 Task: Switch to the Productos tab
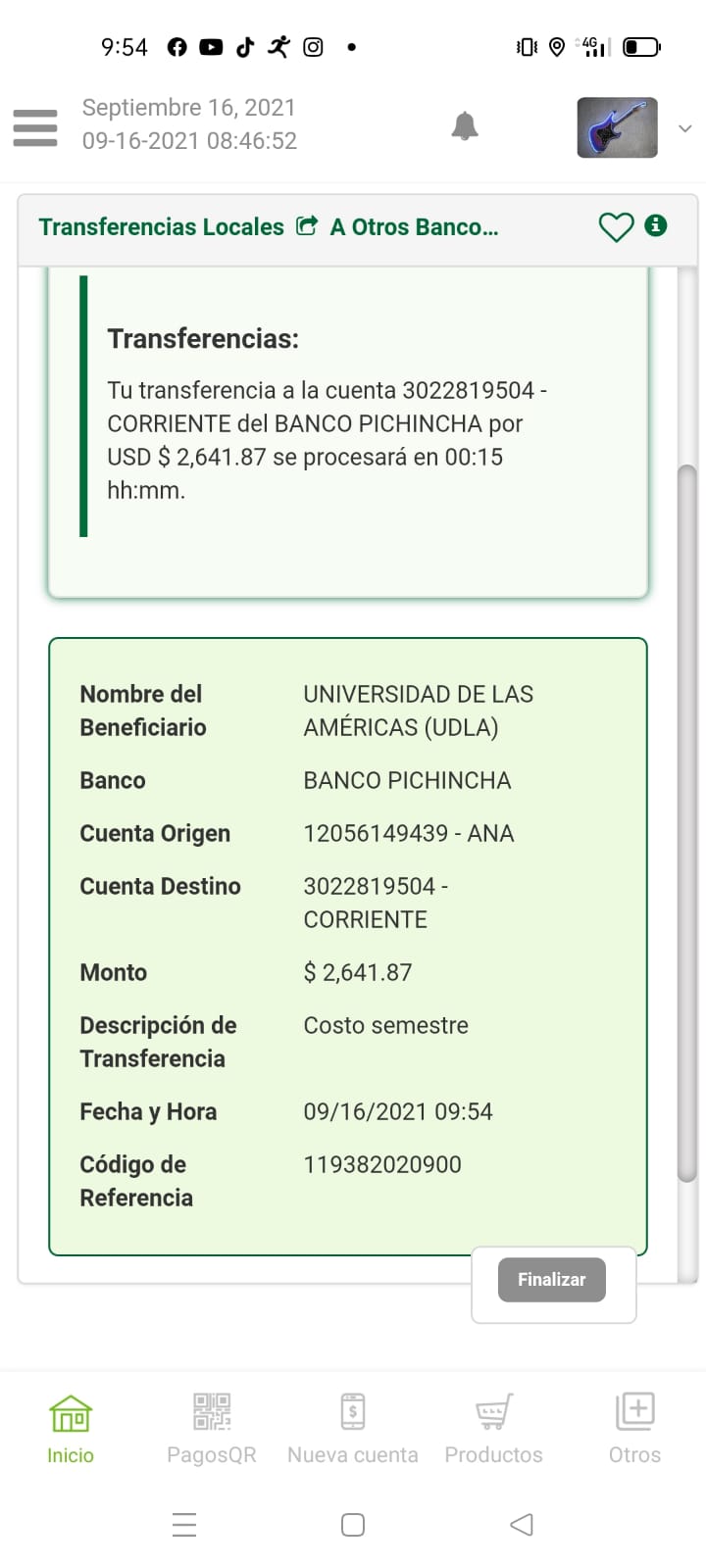pos(493,1429)
